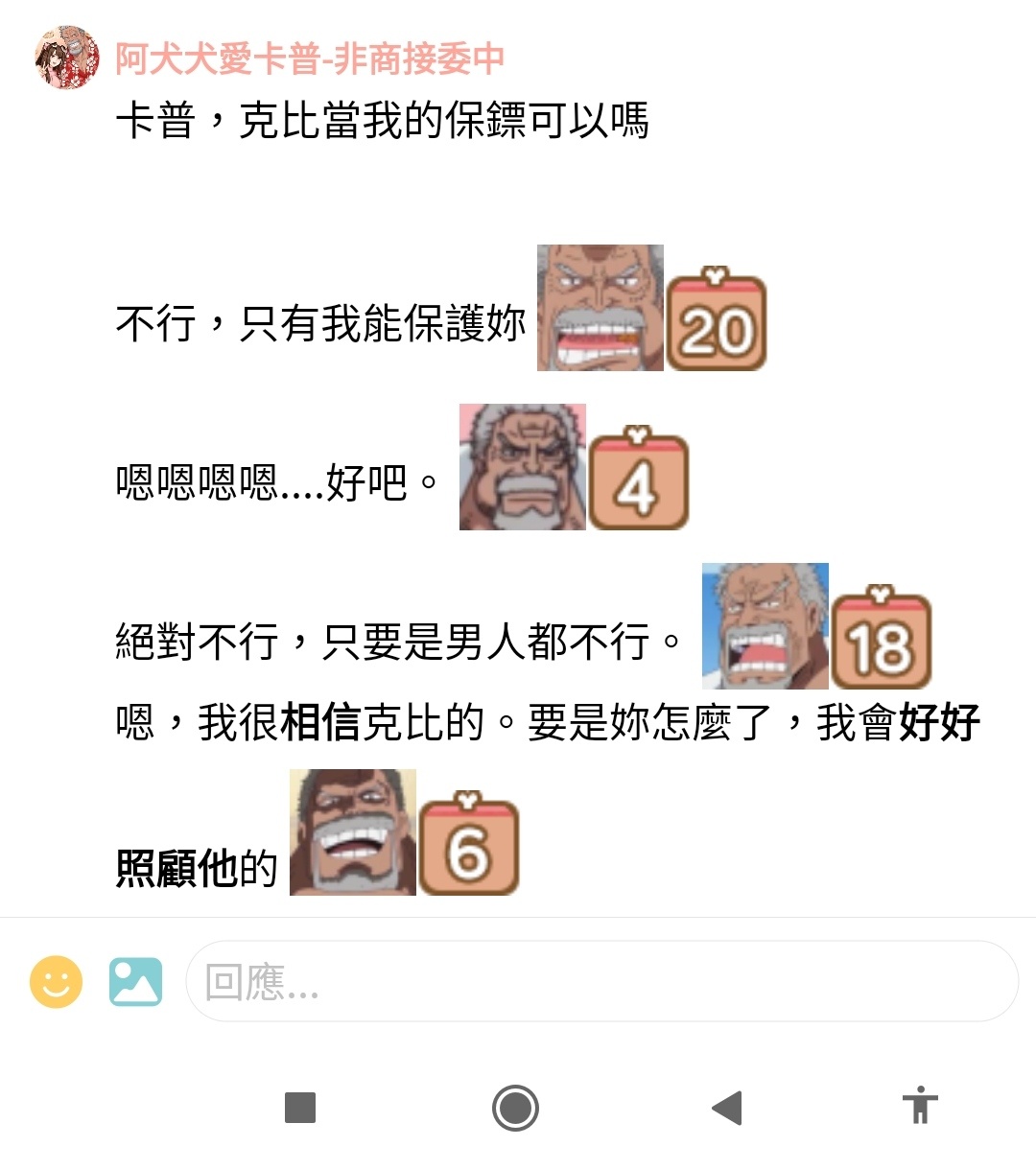Go back using the system back button
This screenshot has width=1036, height=1170.
(x=727, y=1108)
